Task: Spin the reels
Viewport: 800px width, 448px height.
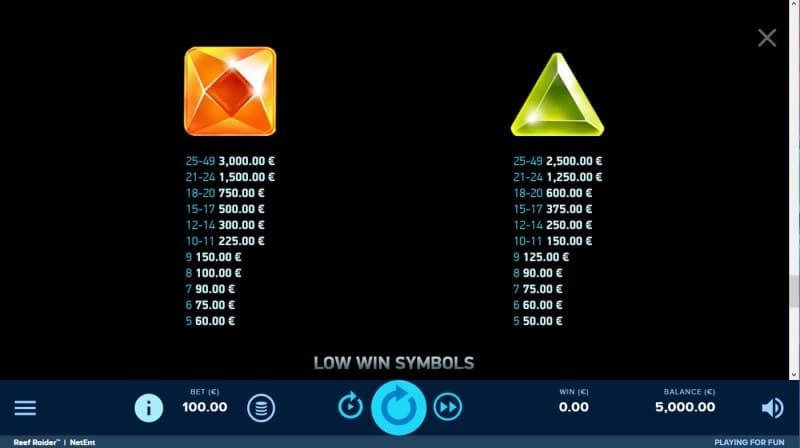Action: [399, 407]
